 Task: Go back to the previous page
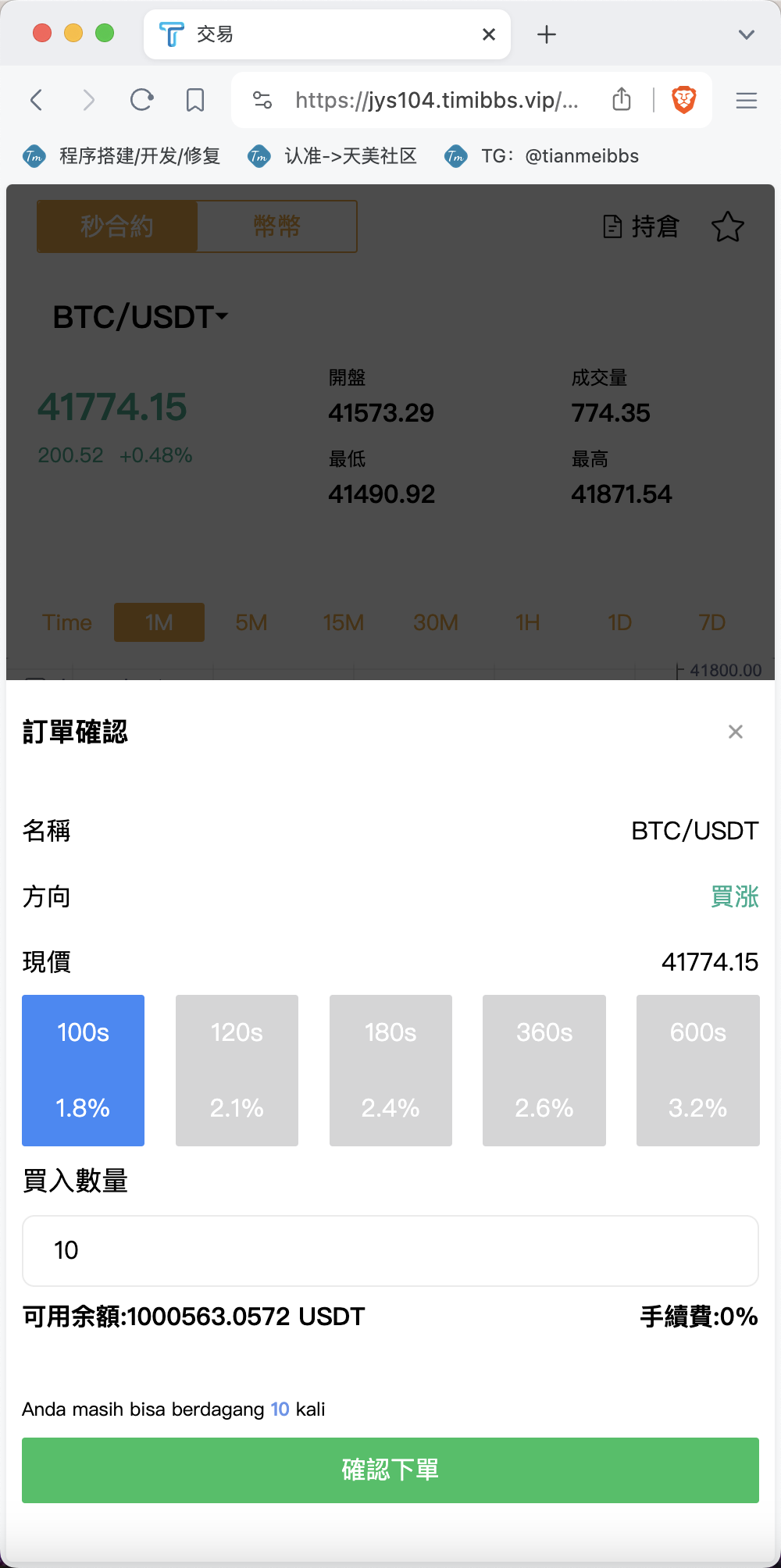pos(36,100)
